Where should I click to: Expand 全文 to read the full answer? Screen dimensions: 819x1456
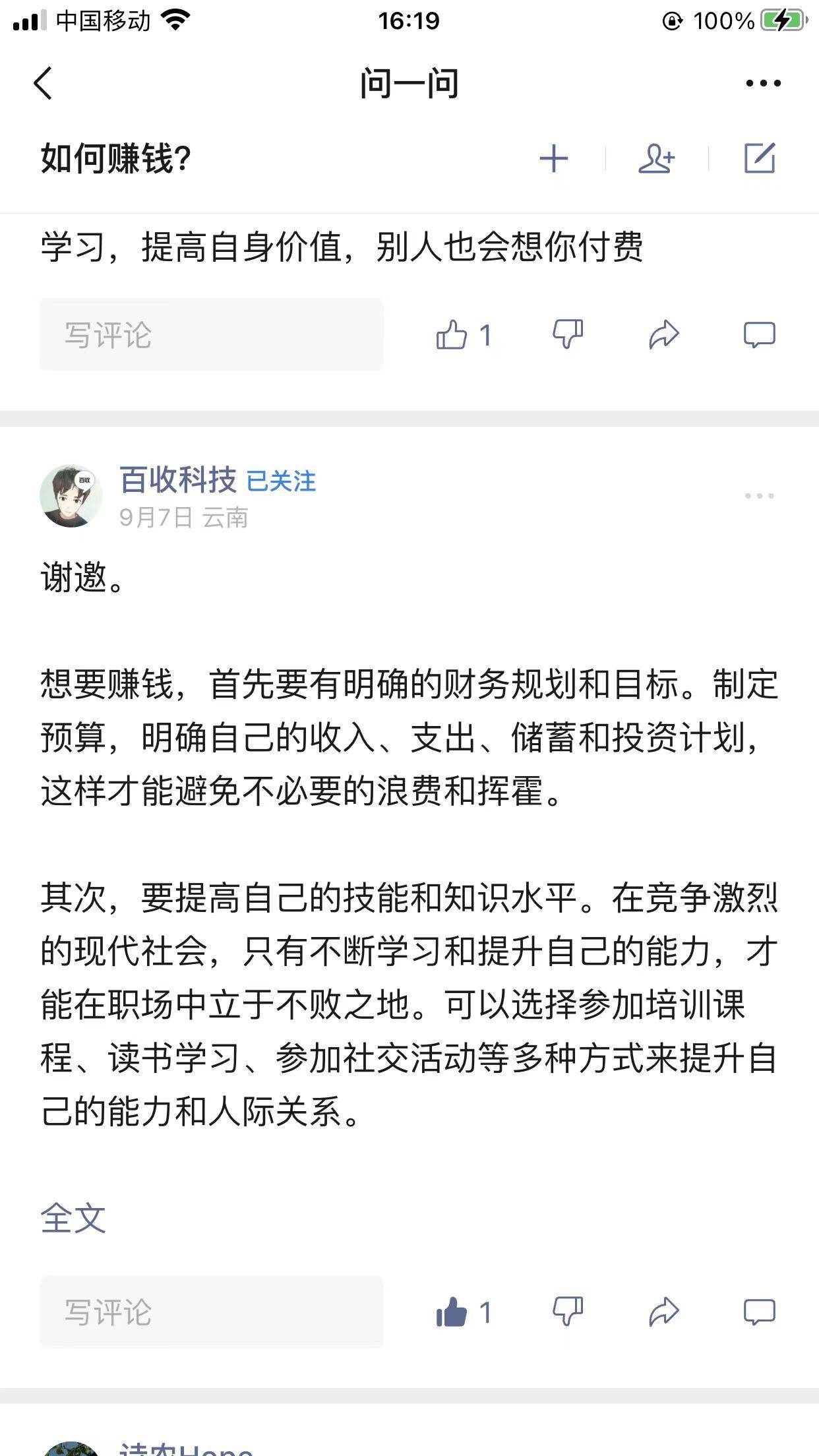coord(73,1218)
